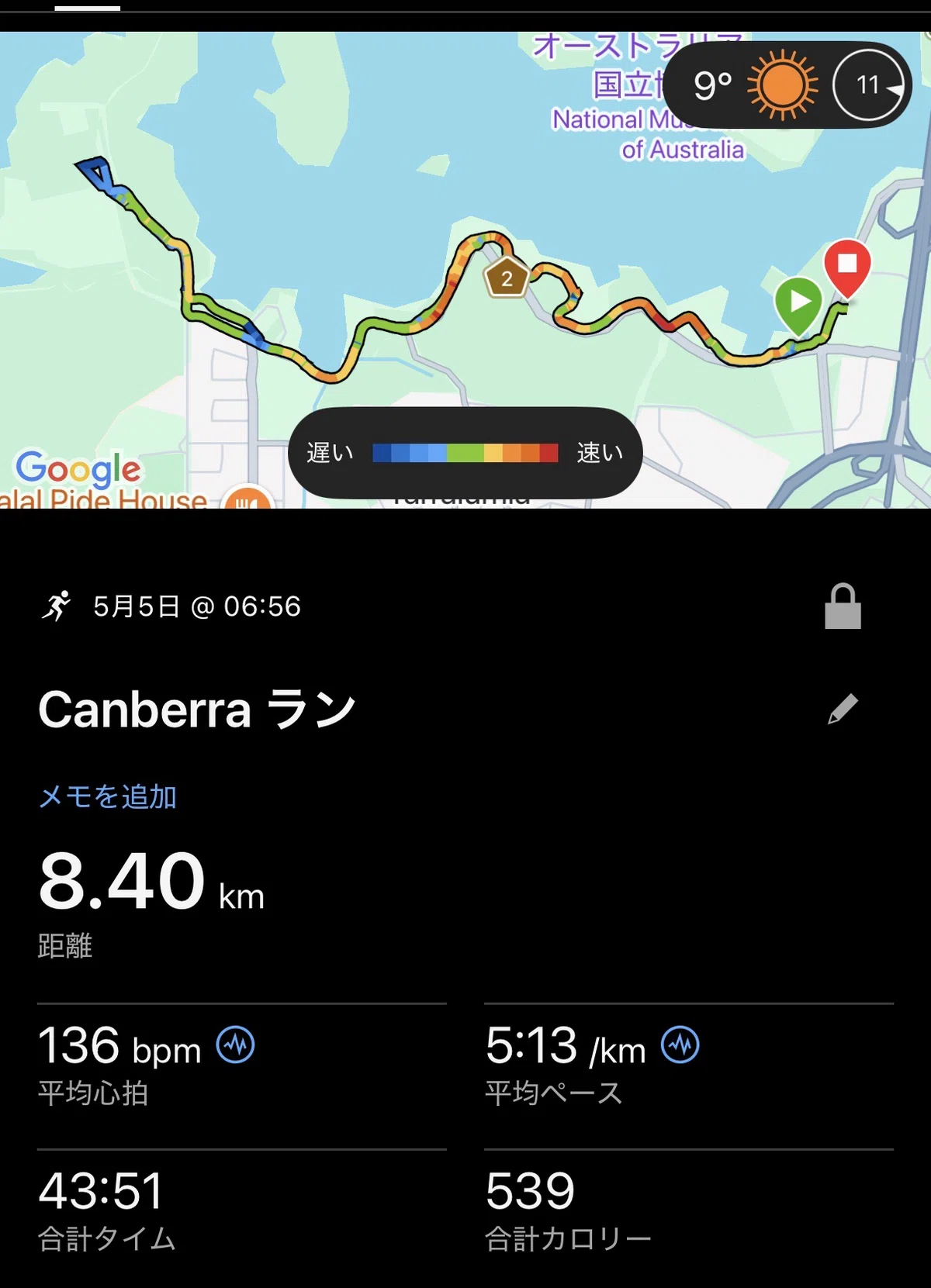The height and width of the screenshot is (1288, 931).
Task: Open the route map view
Action: tap(465, 270)
